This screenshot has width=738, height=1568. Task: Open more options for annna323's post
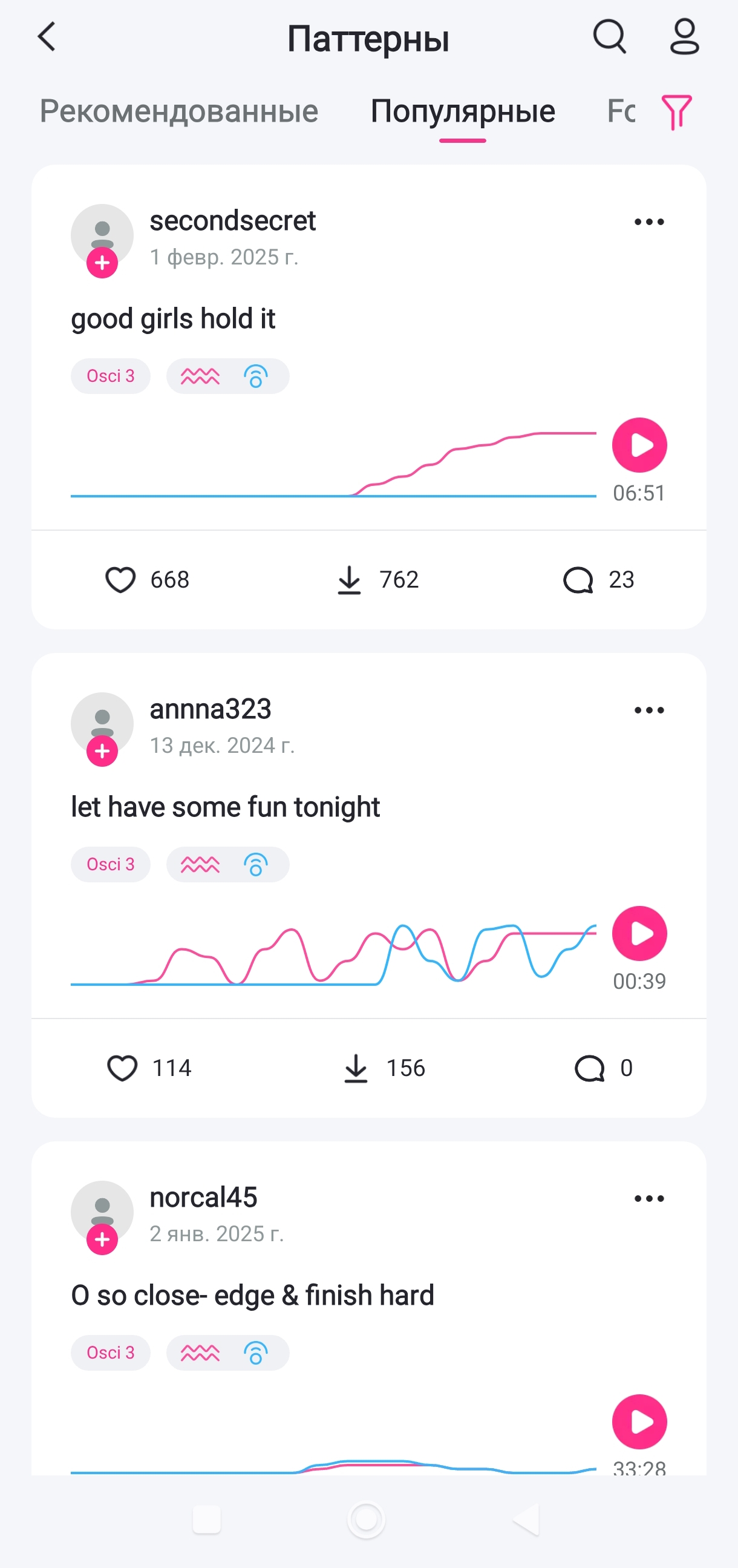click(x=648, y=710)
